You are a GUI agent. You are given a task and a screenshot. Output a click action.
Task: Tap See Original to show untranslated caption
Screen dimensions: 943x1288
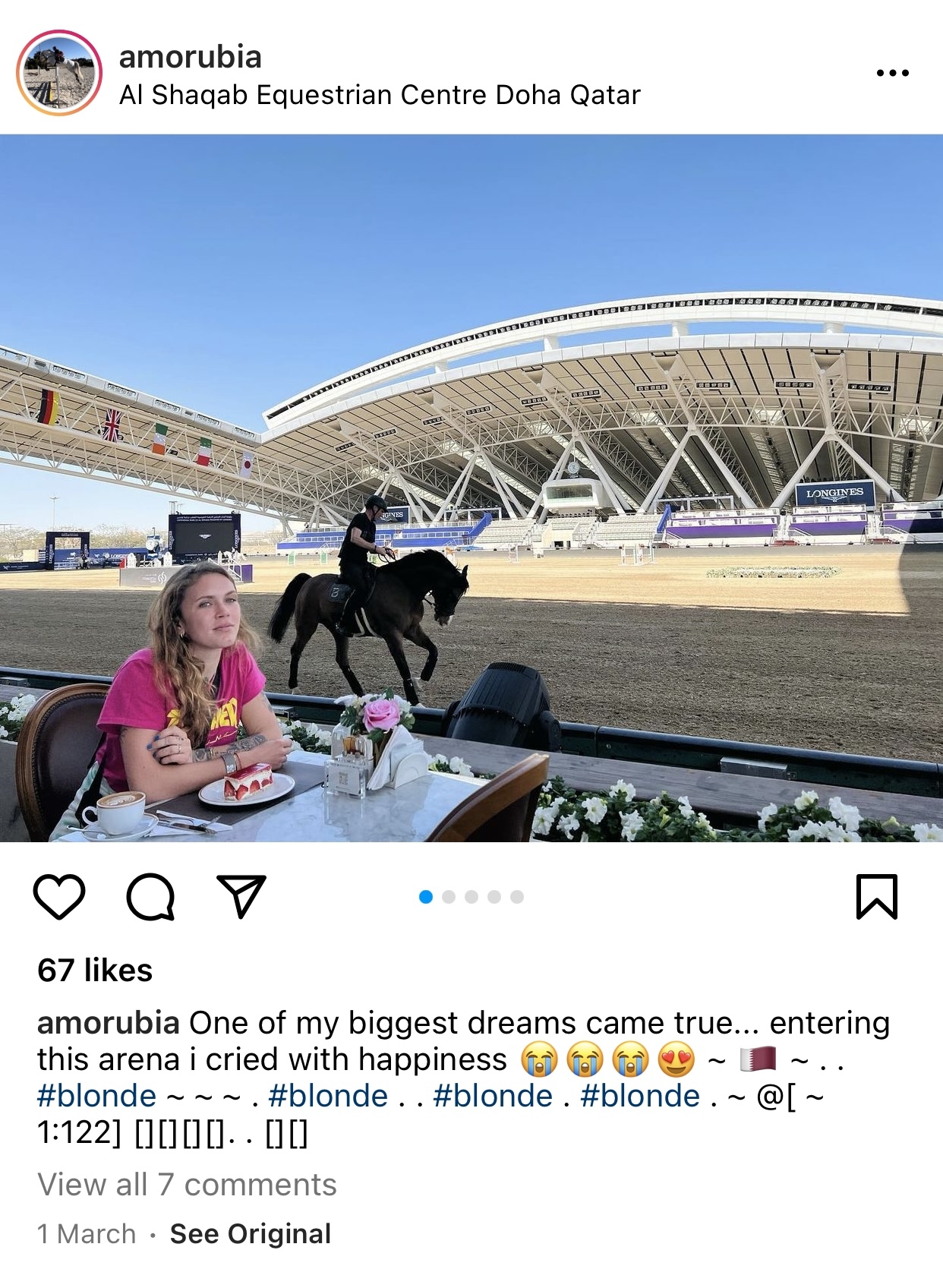point(251,1234)
